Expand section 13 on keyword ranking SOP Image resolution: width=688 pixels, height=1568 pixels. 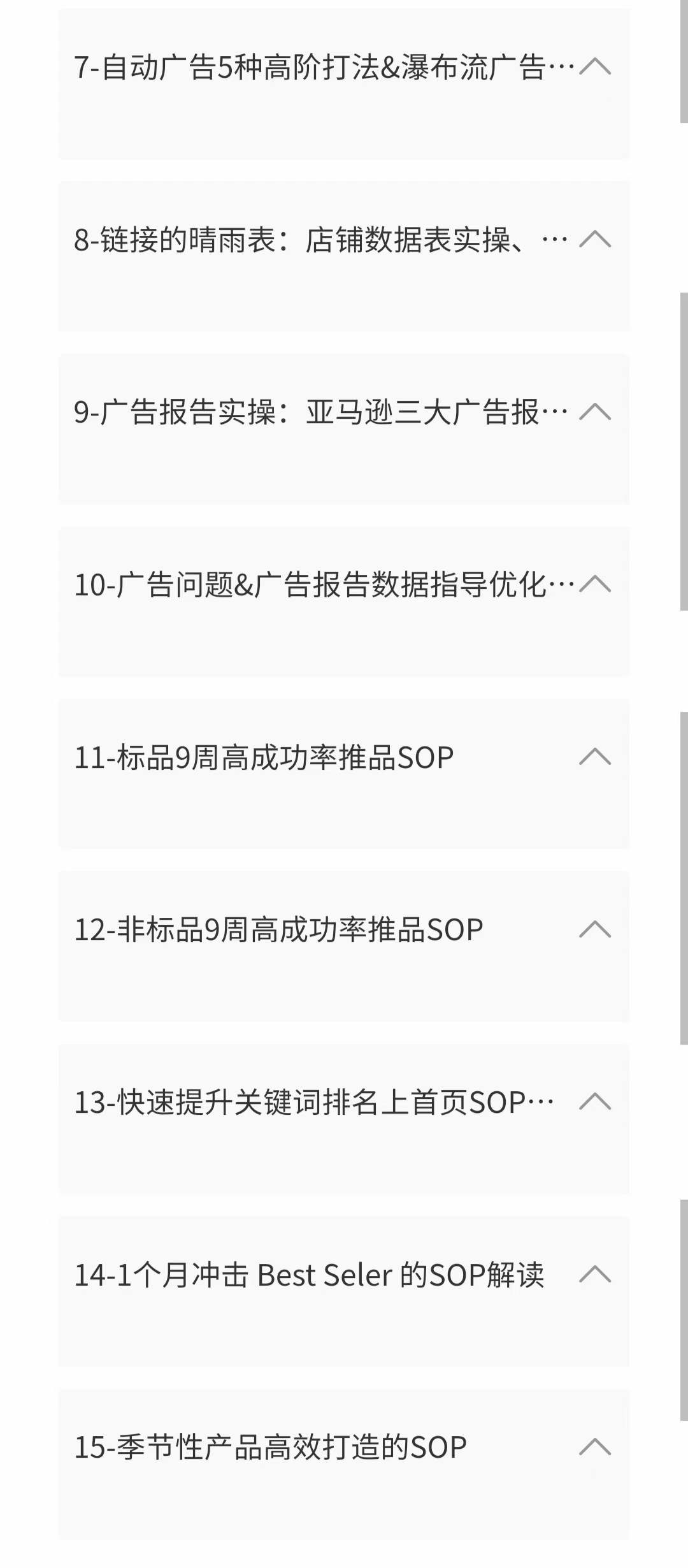click(x=344, y=1119)
